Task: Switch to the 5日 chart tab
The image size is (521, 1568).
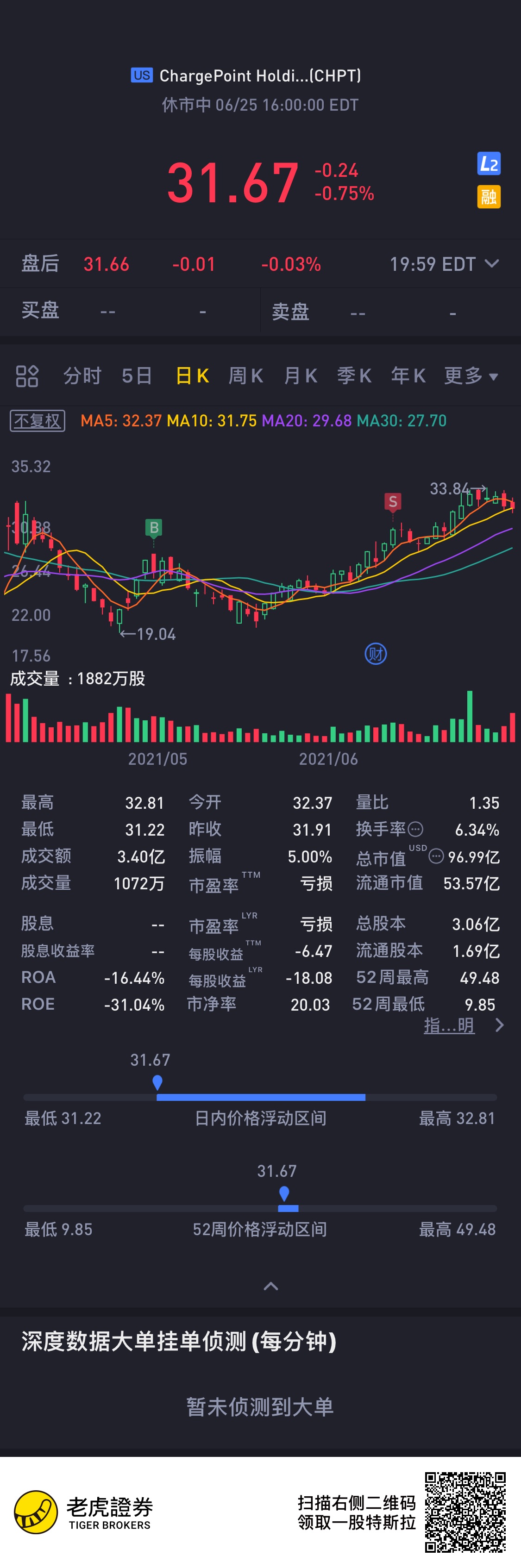Action: [137, 376]
